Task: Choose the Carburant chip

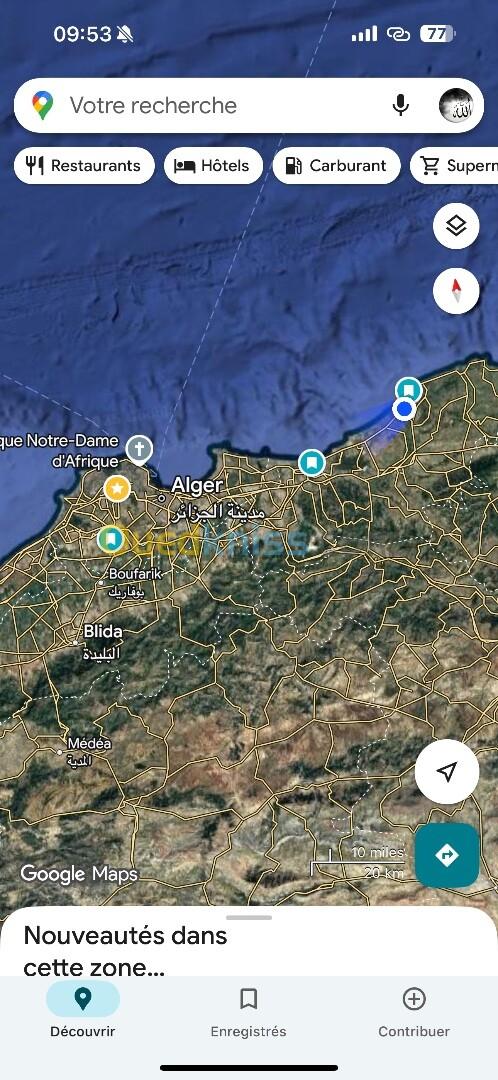Action: (336, 165)
